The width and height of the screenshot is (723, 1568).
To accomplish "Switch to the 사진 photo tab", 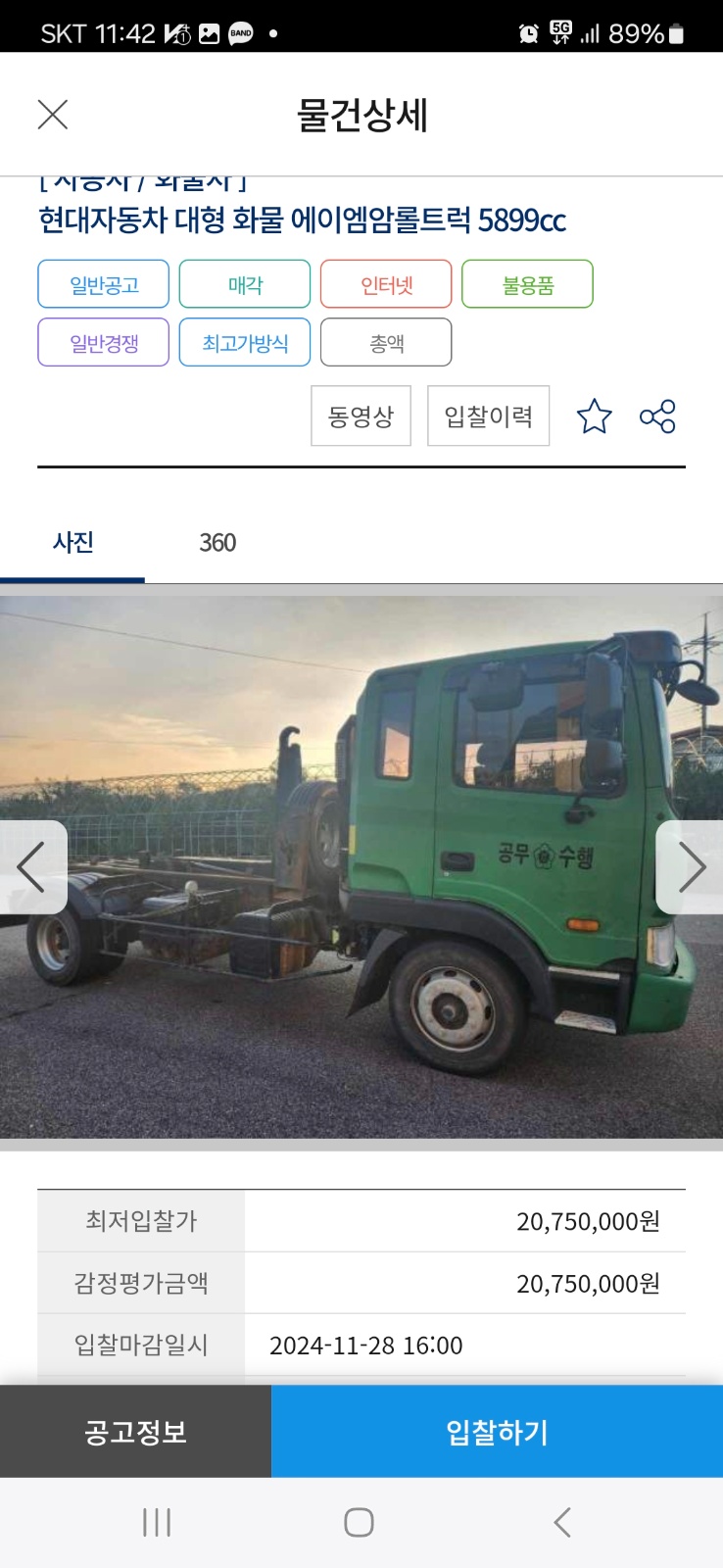I will coord(72,542).
